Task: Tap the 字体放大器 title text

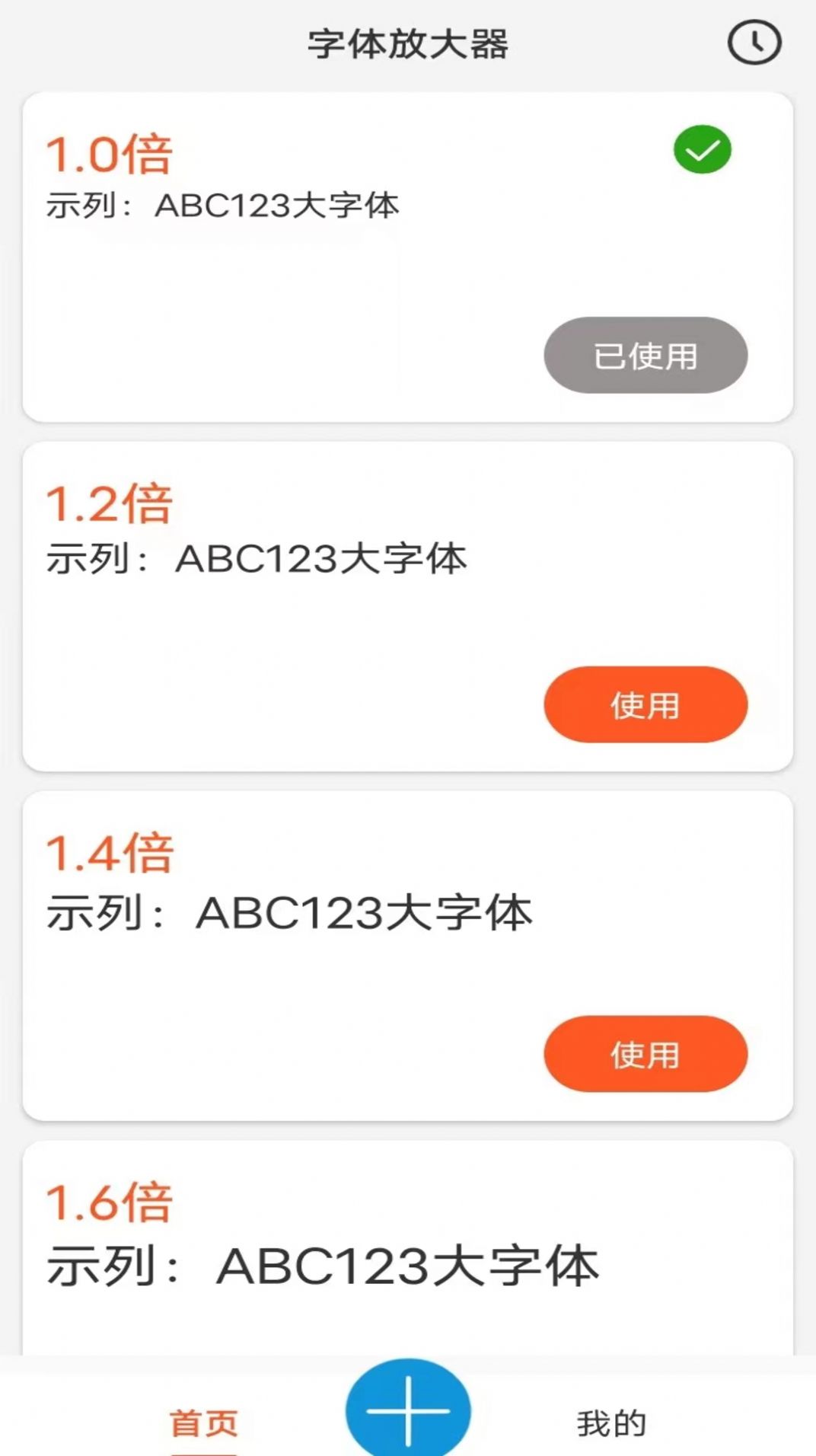Action: (408, 43)
